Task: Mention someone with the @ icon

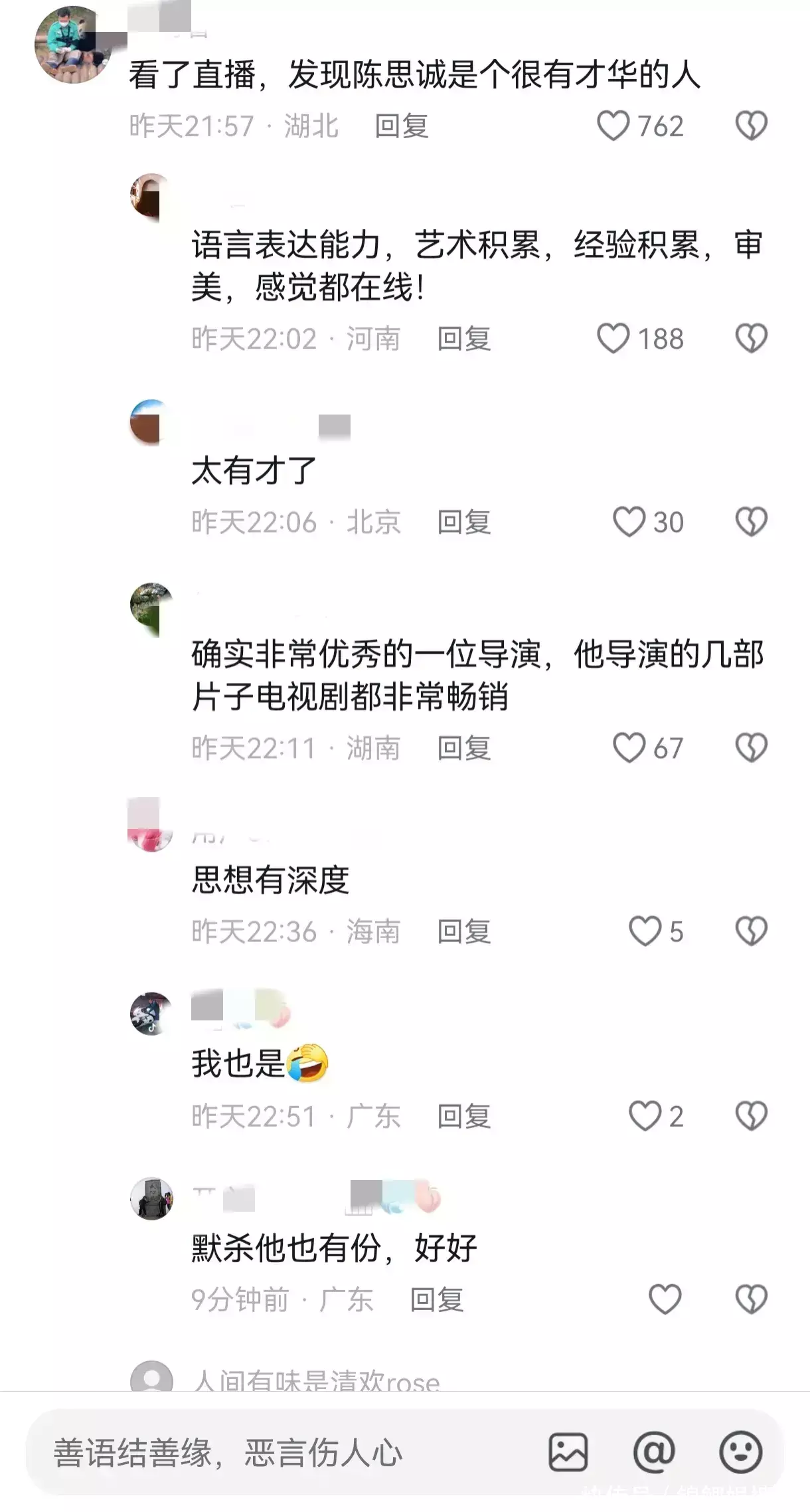Action: pyautogui.click(x=654, y=1452)
